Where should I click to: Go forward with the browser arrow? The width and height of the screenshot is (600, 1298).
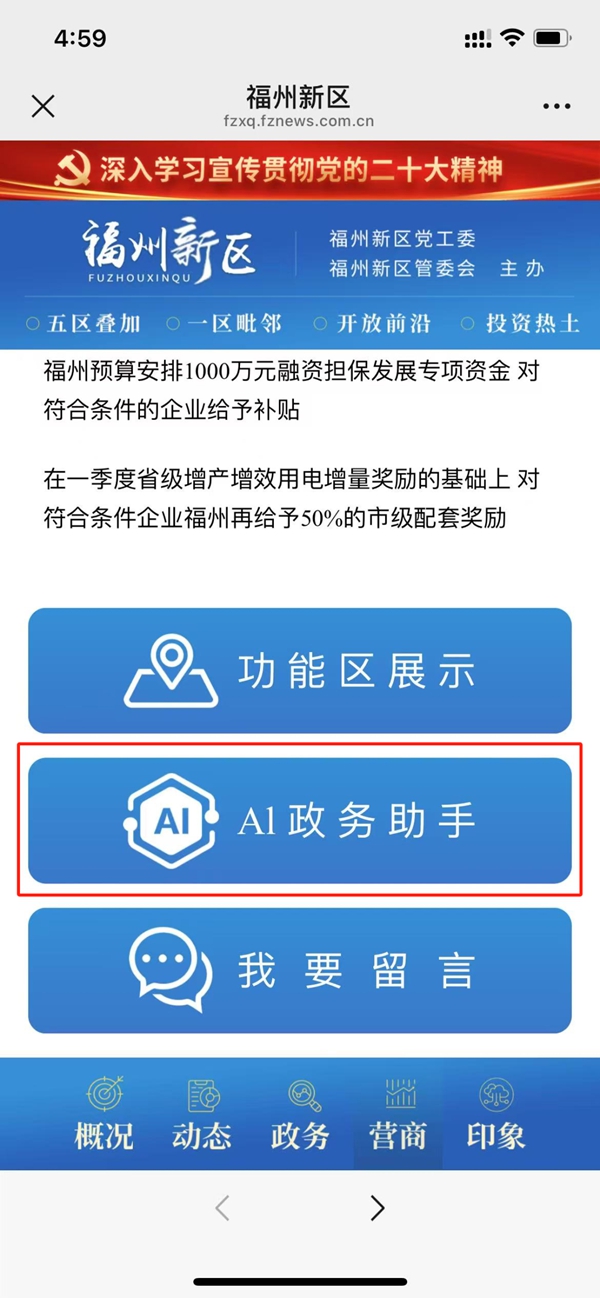point(377,1208)
